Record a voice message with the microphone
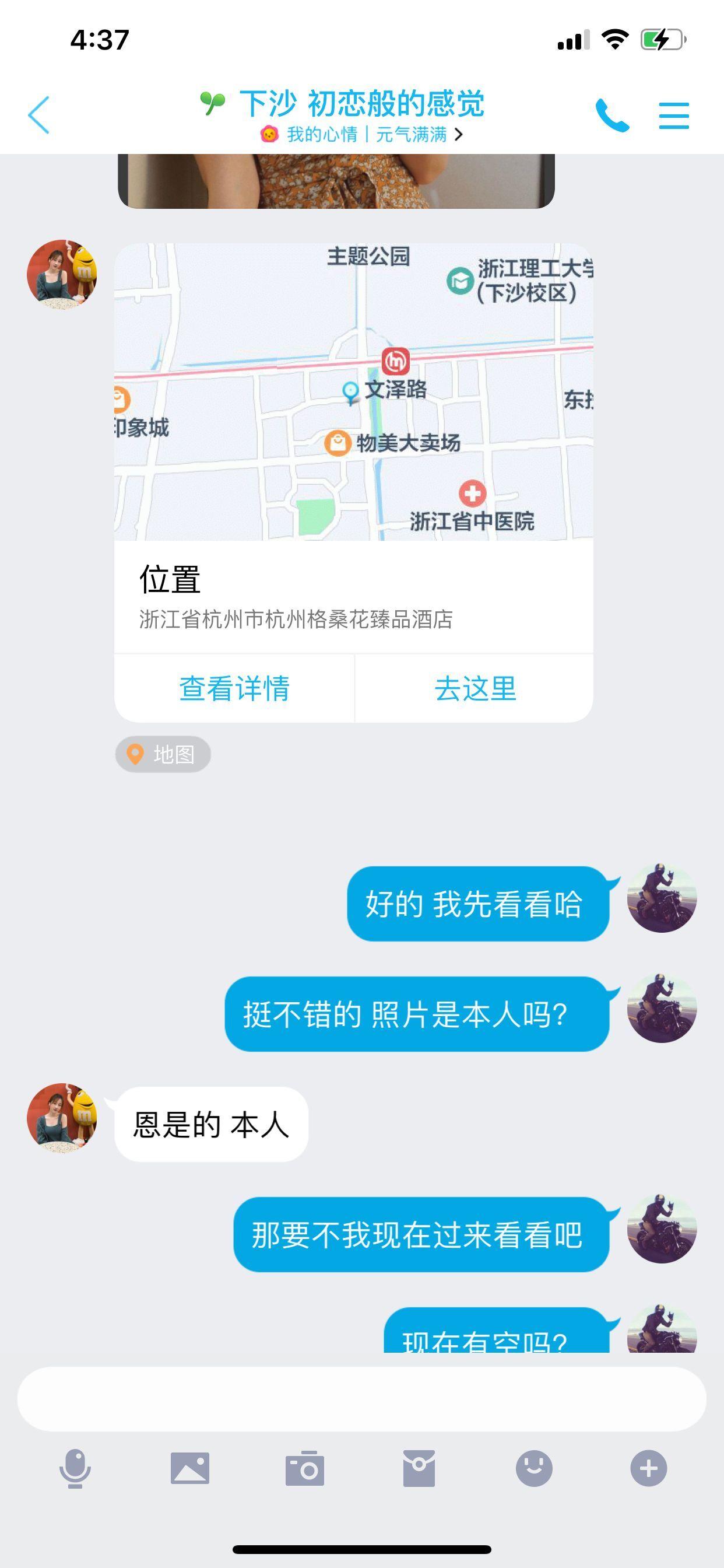Screen dimensions: 724x1568 (75, 1468)
